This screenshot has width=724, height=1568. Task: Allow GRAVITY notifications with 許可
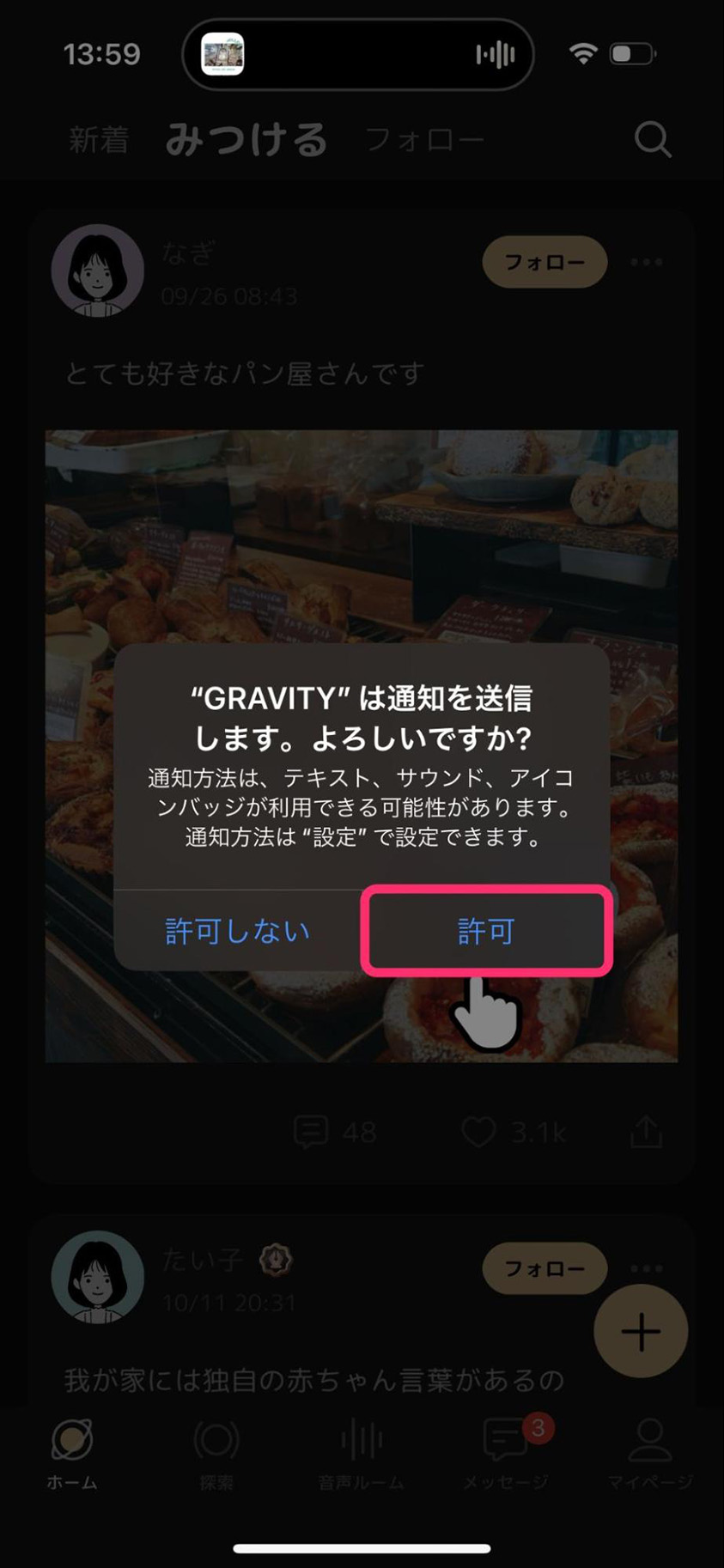click(x=486, y=931)
